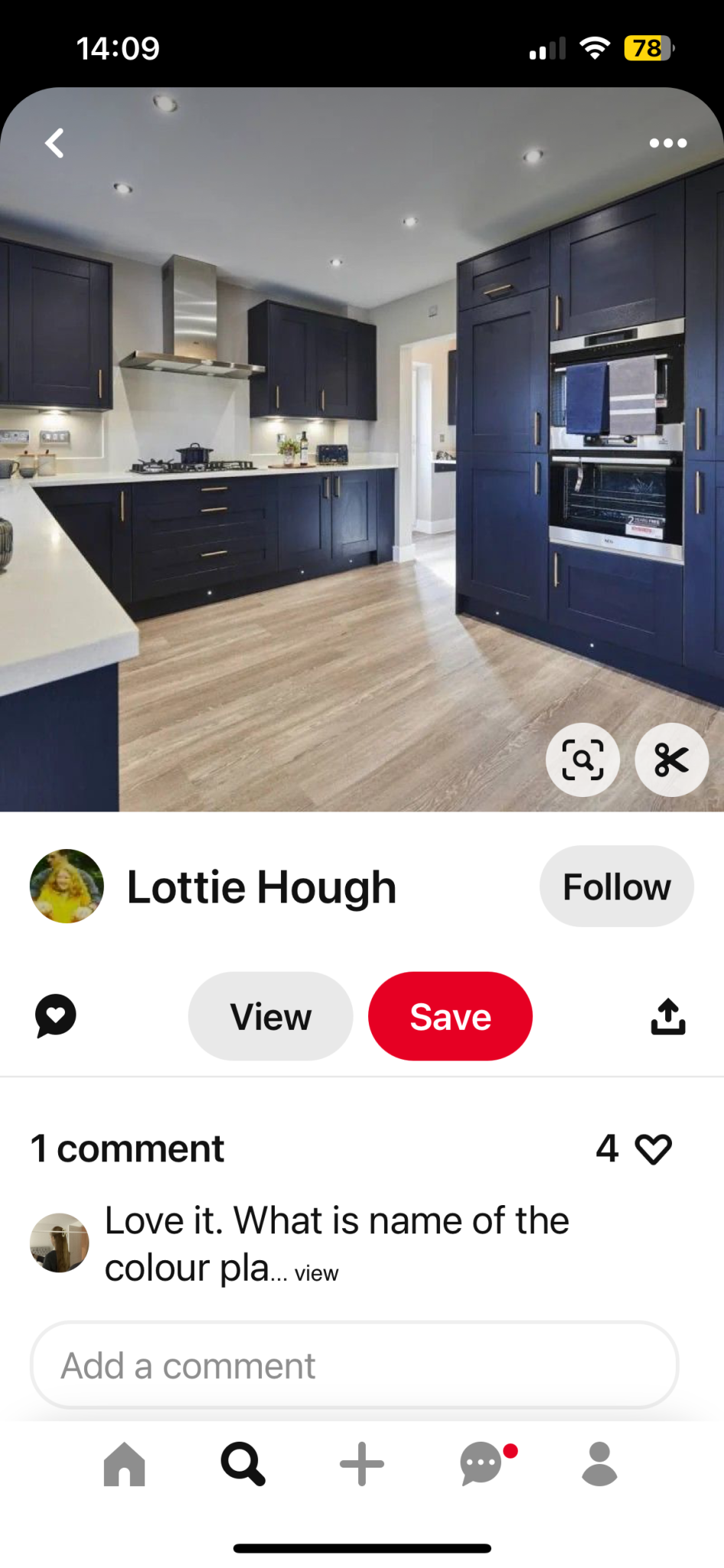This screenshot has width=724, height=1568.
Task: Follow Lottie Hough
Action: [616, 887]
